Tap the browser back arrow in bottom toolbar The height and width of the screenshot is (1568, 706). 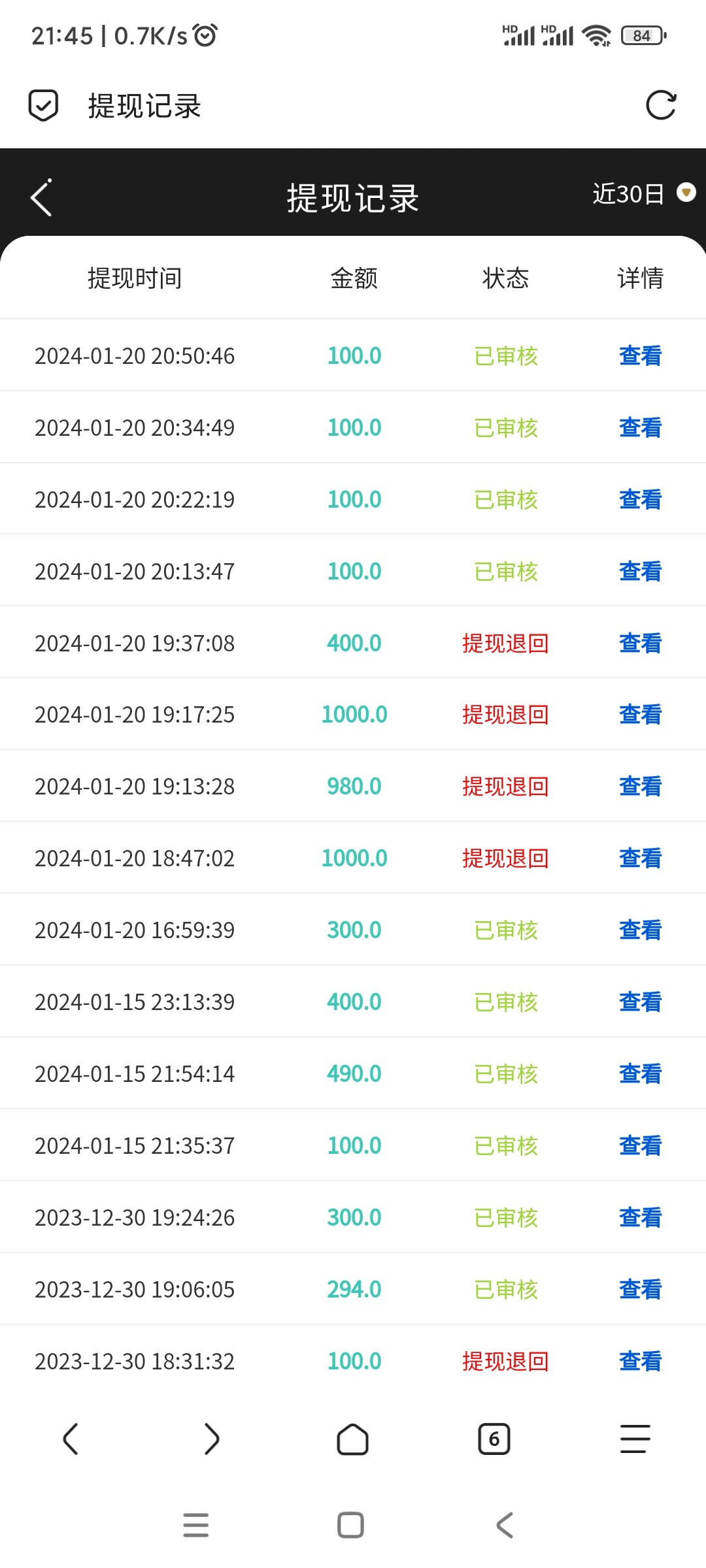71,1439
